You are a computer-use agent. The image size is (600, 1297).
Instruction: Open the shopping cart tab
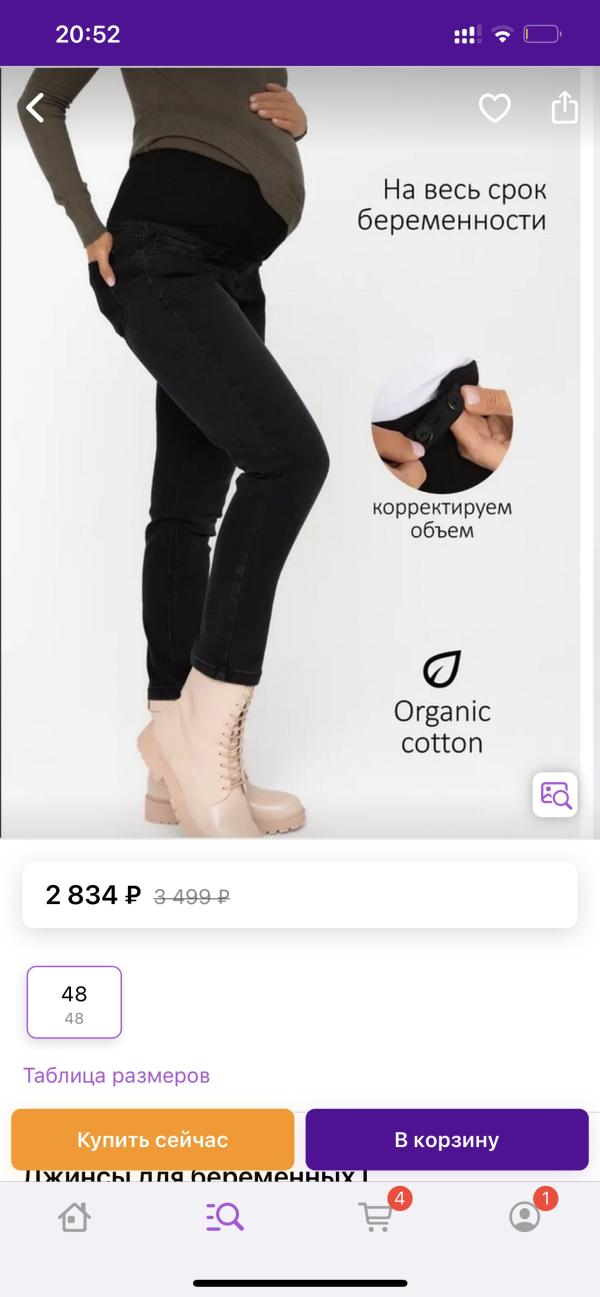(x=375, y=1217)
